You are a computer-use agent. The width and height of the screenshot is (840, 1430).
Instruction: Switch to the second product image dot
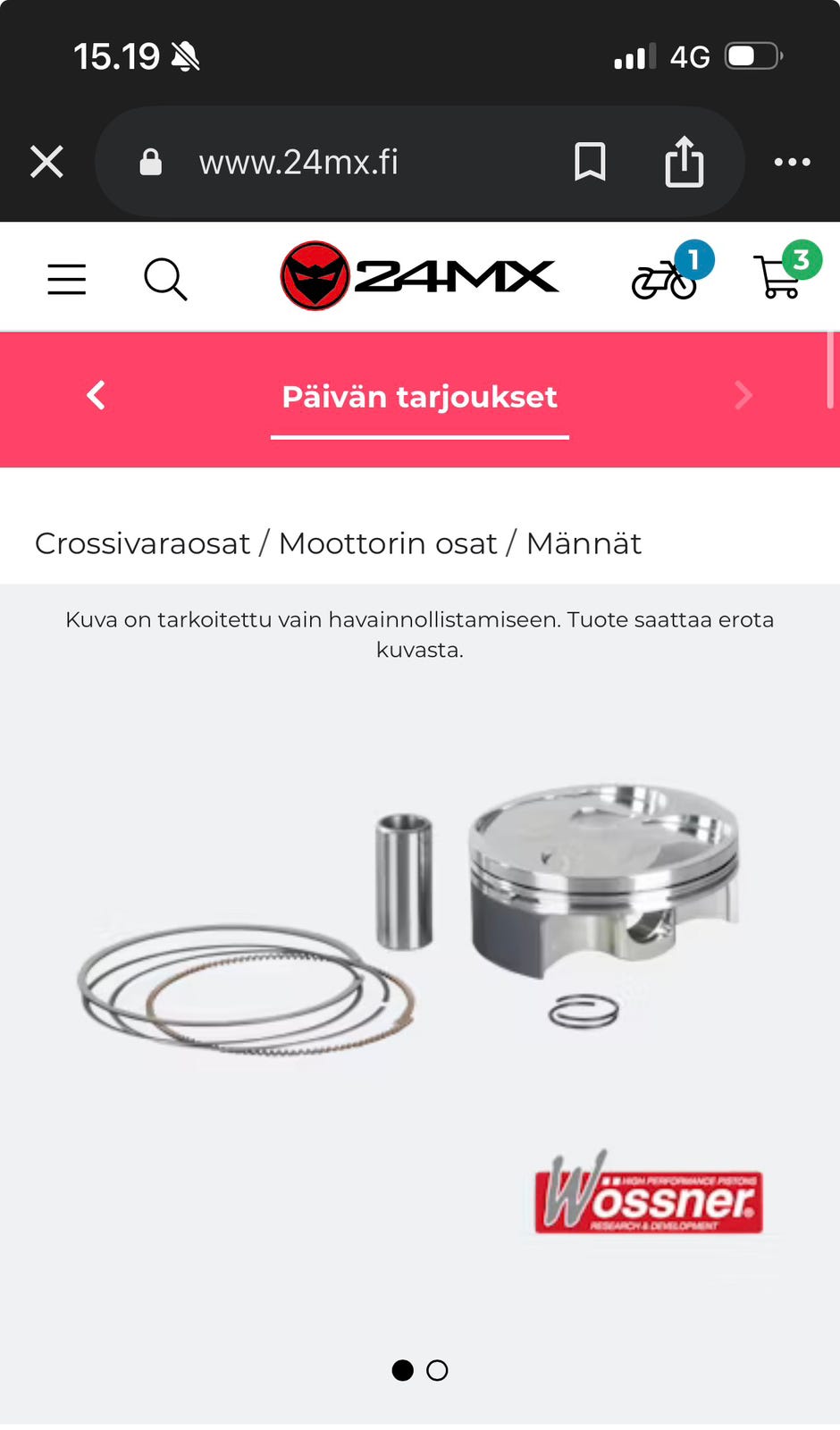coord(437,1370)
